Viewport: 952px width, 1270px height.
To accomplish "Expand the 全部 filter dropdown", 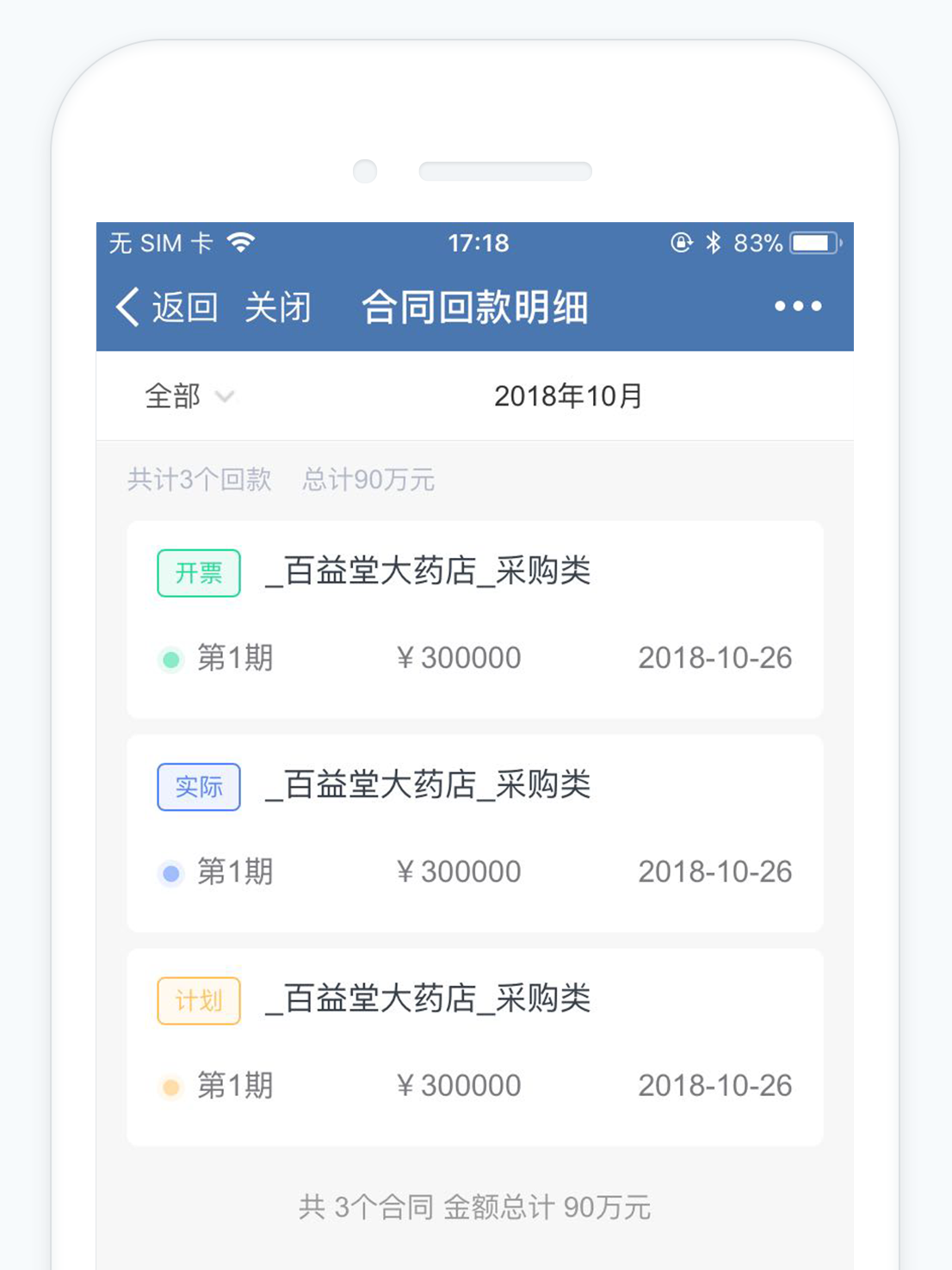I will click(189, 396).
